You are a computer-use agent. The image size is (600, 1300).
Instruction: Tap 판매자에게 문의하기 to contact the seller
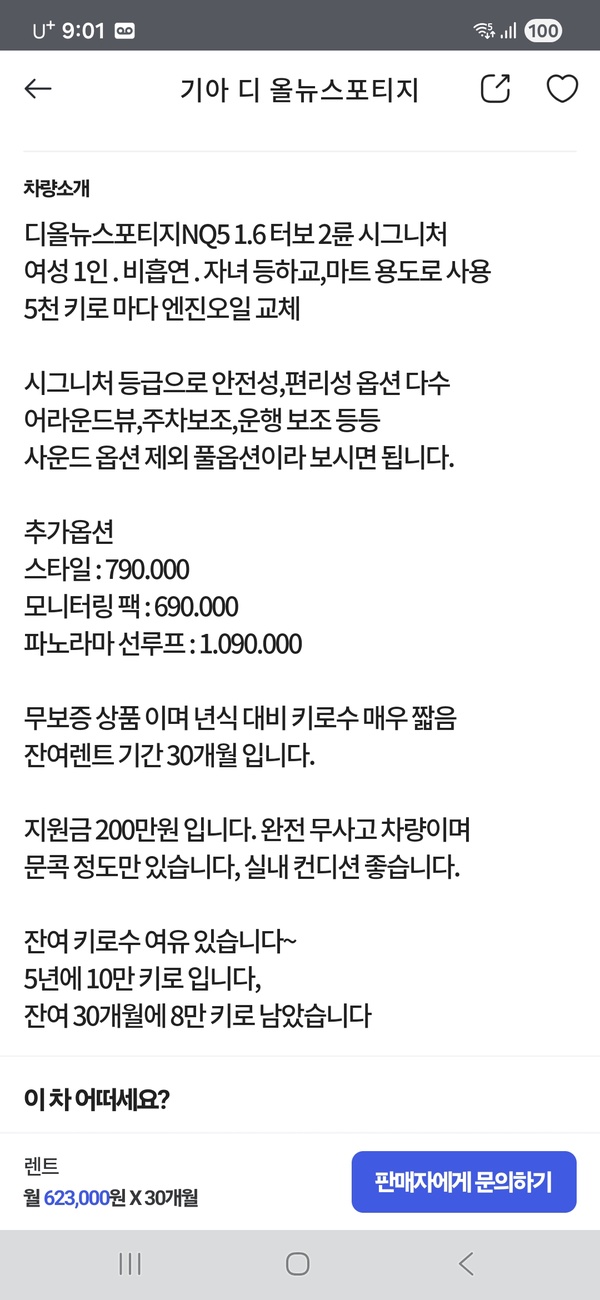tap(464, 1182)
